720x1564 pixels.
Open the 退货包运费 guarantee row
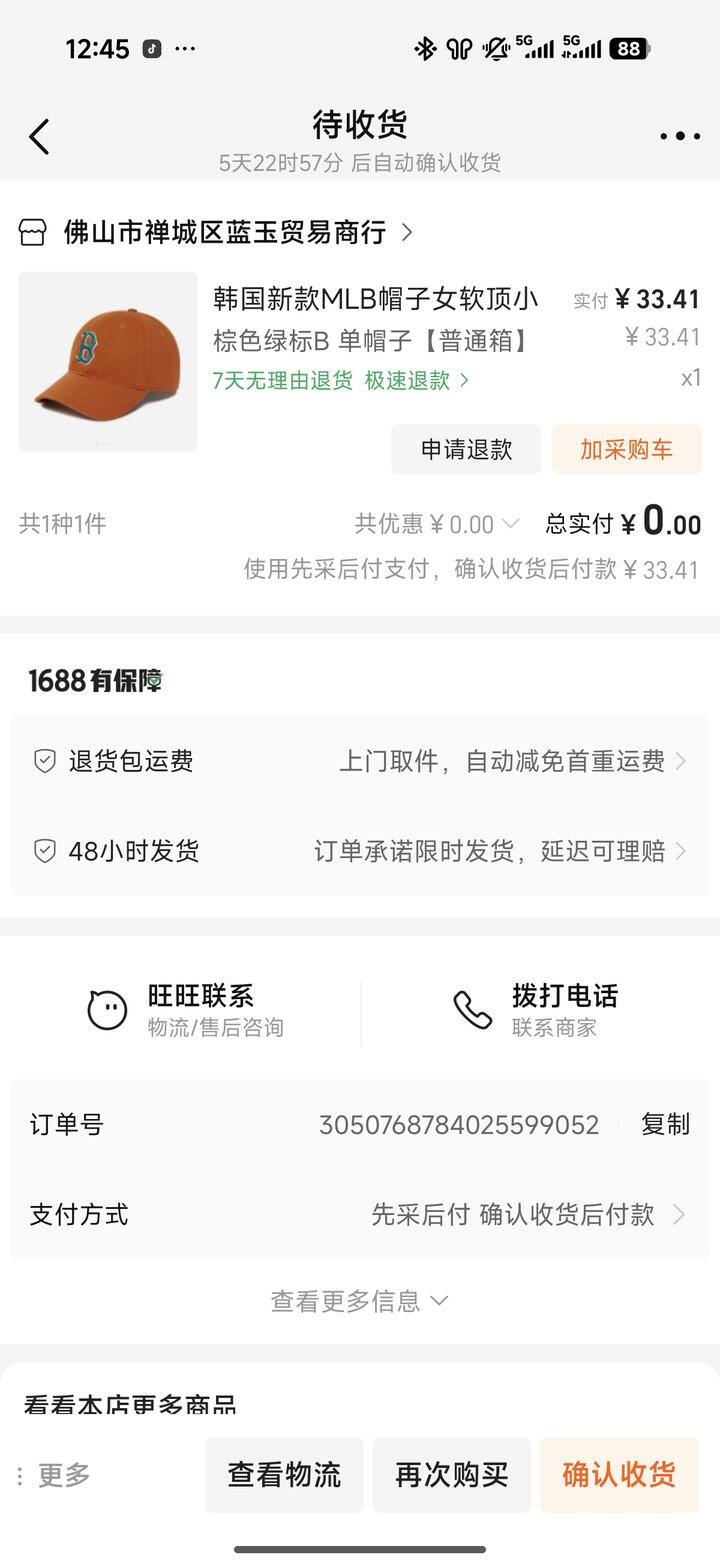[360, 762]
